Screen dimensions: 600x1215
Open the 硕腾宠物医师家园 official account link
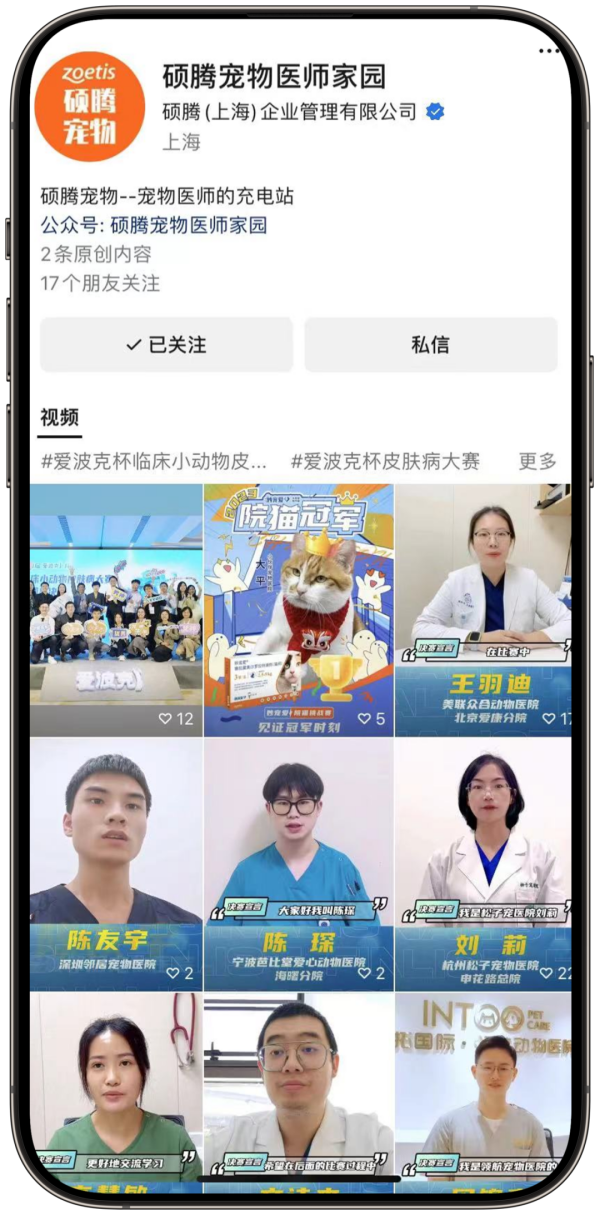point(188,225)
